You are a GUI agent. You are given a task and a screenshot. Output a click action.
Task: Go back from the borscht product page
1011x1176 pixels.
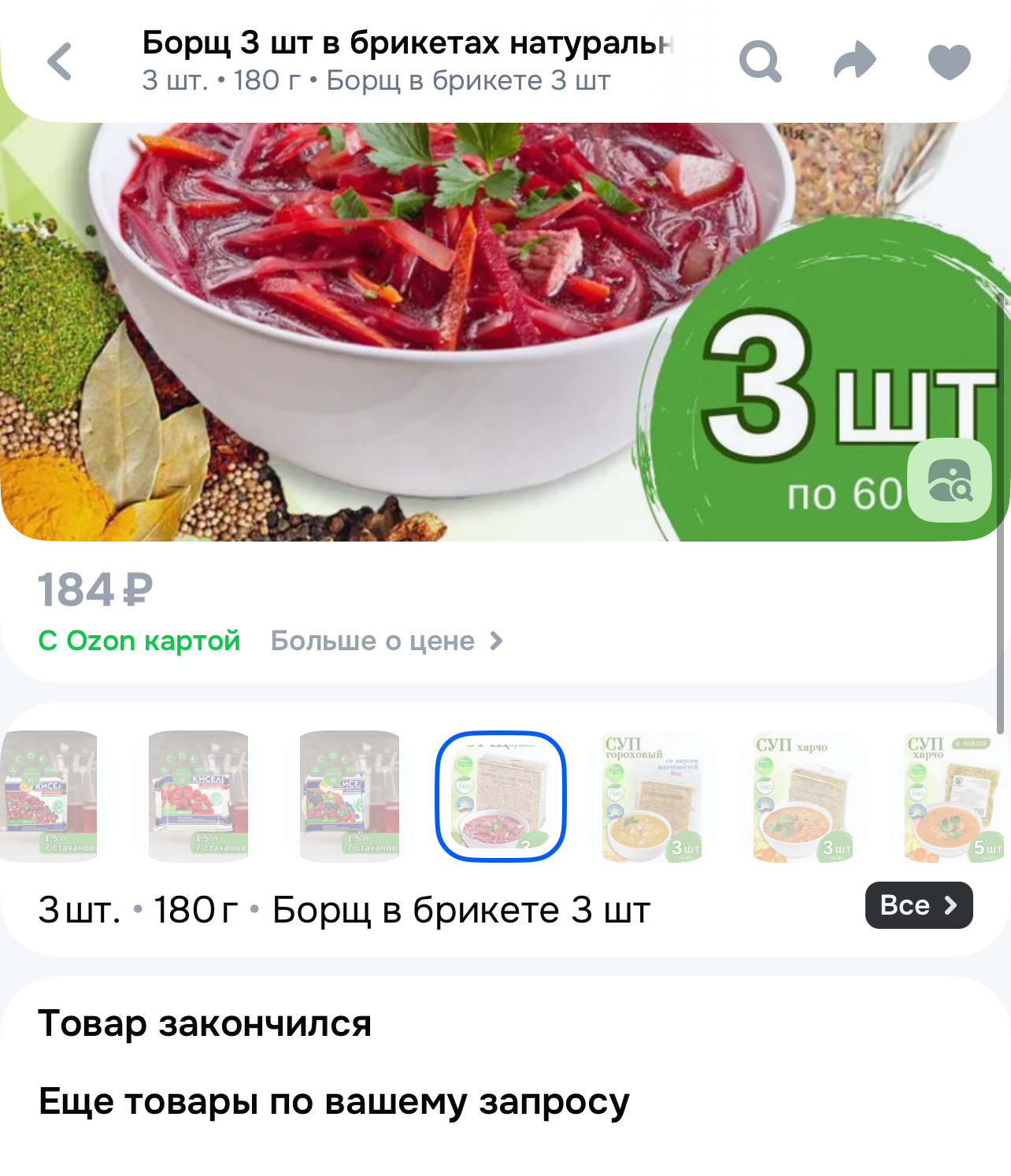[60, 61]
